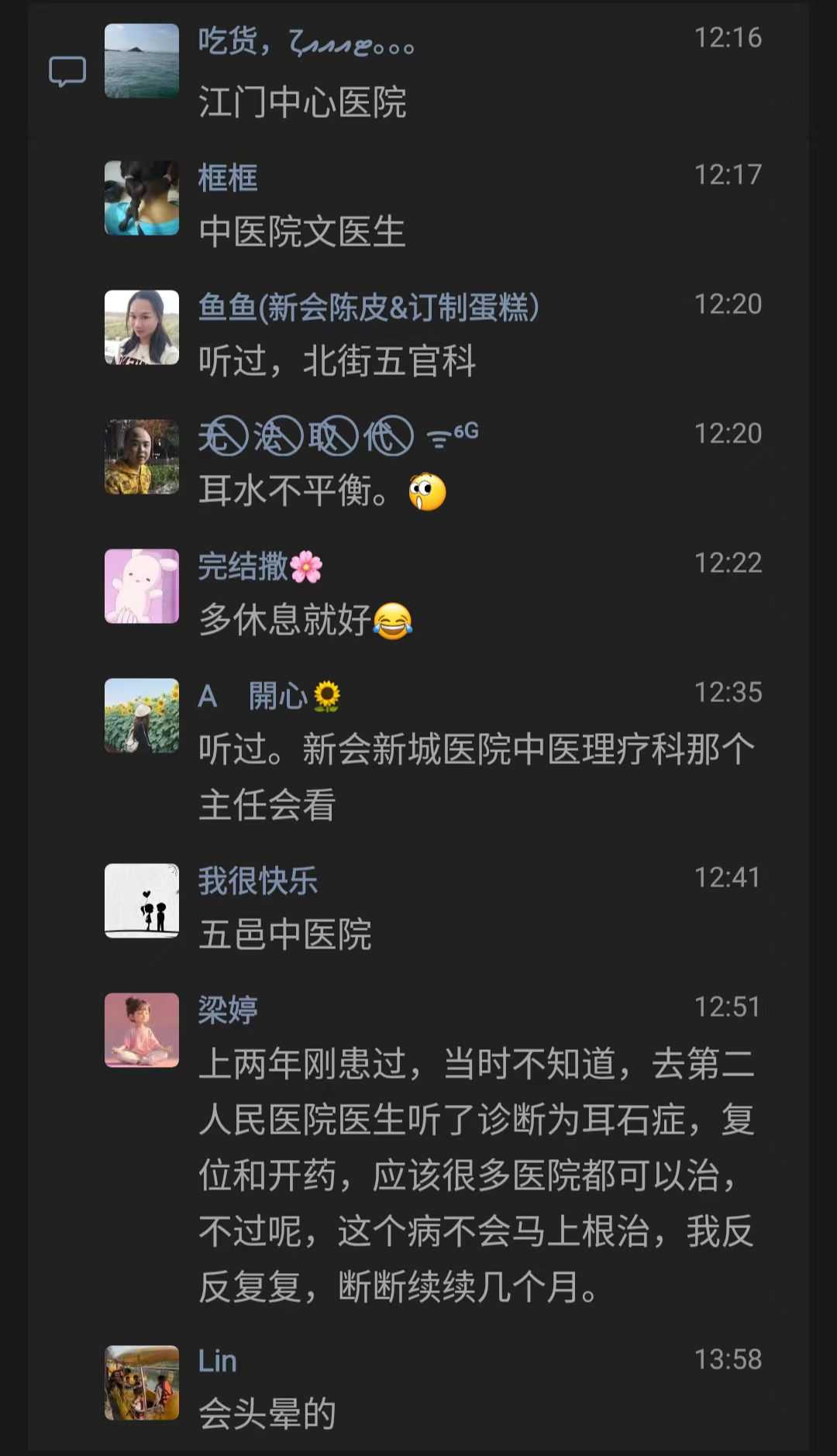Open the avatar of A 開心
Viewport: 837px width, 1456px height.
pyautogui.click(x=142, y=716)
